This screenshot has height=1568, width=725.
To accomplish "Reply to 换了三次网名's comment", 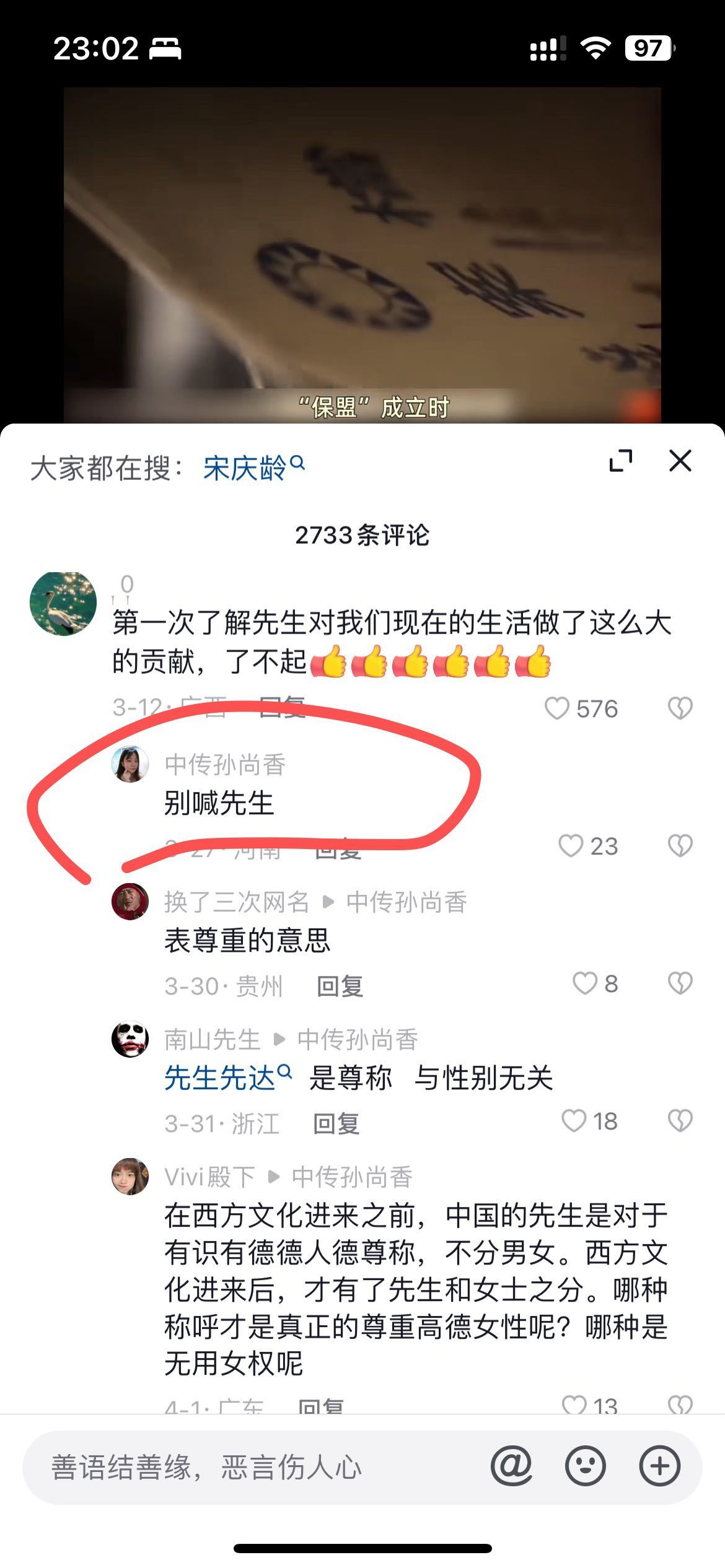I will coord(340,986).
